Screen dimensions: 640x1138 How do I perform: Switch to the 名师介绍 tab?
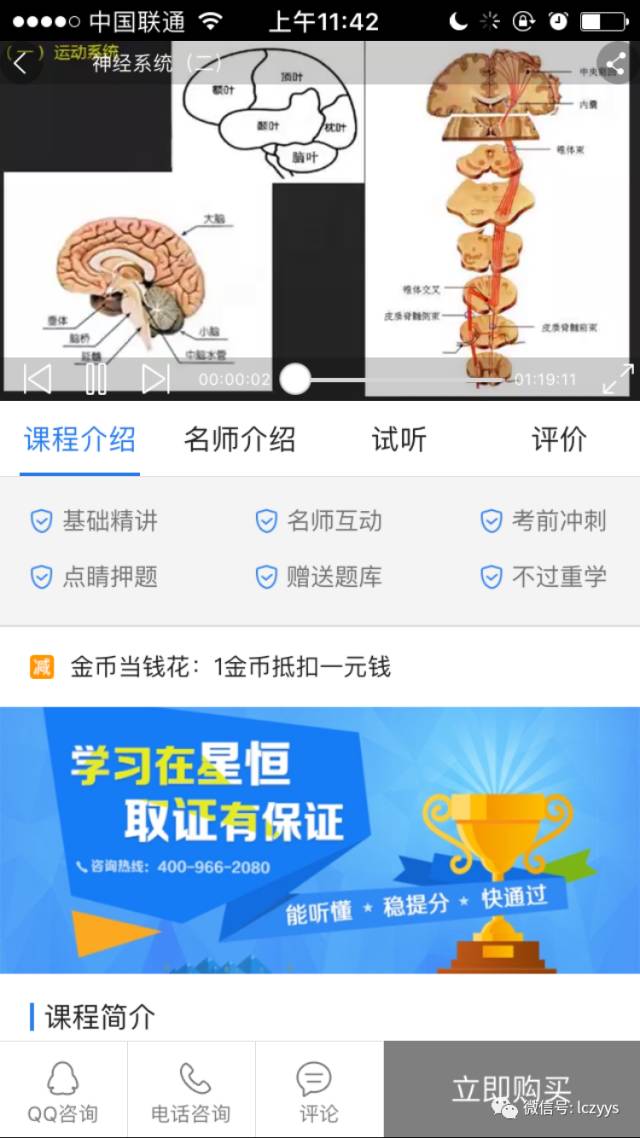(240, 439)
